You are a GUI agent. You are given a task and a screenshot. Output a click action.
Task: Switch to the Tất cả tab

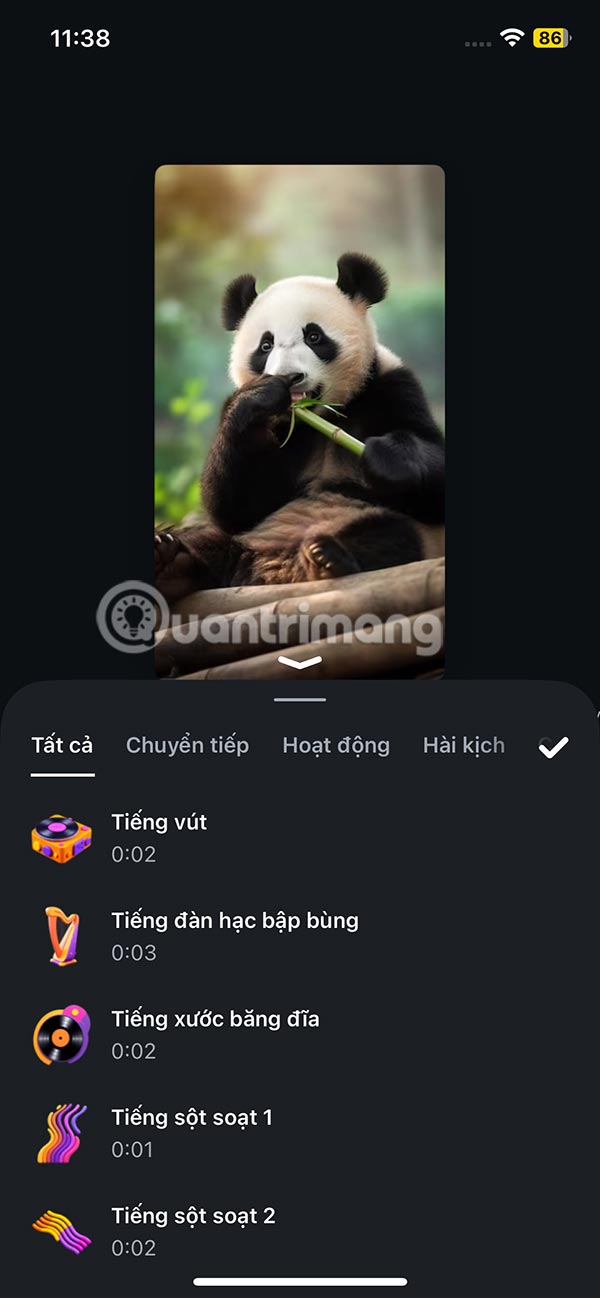[x=62, y=745]
